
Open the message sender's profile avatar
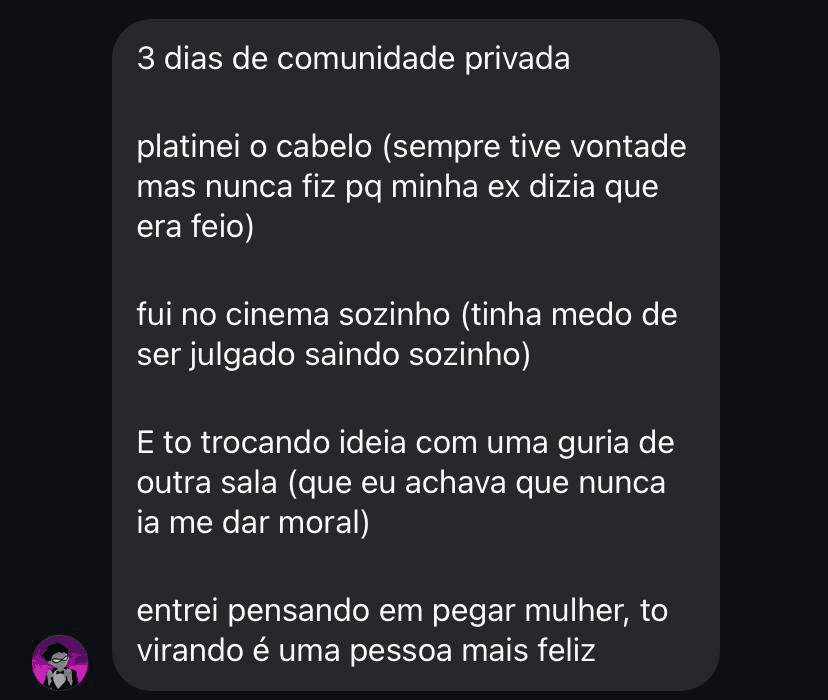coord(60,662)
